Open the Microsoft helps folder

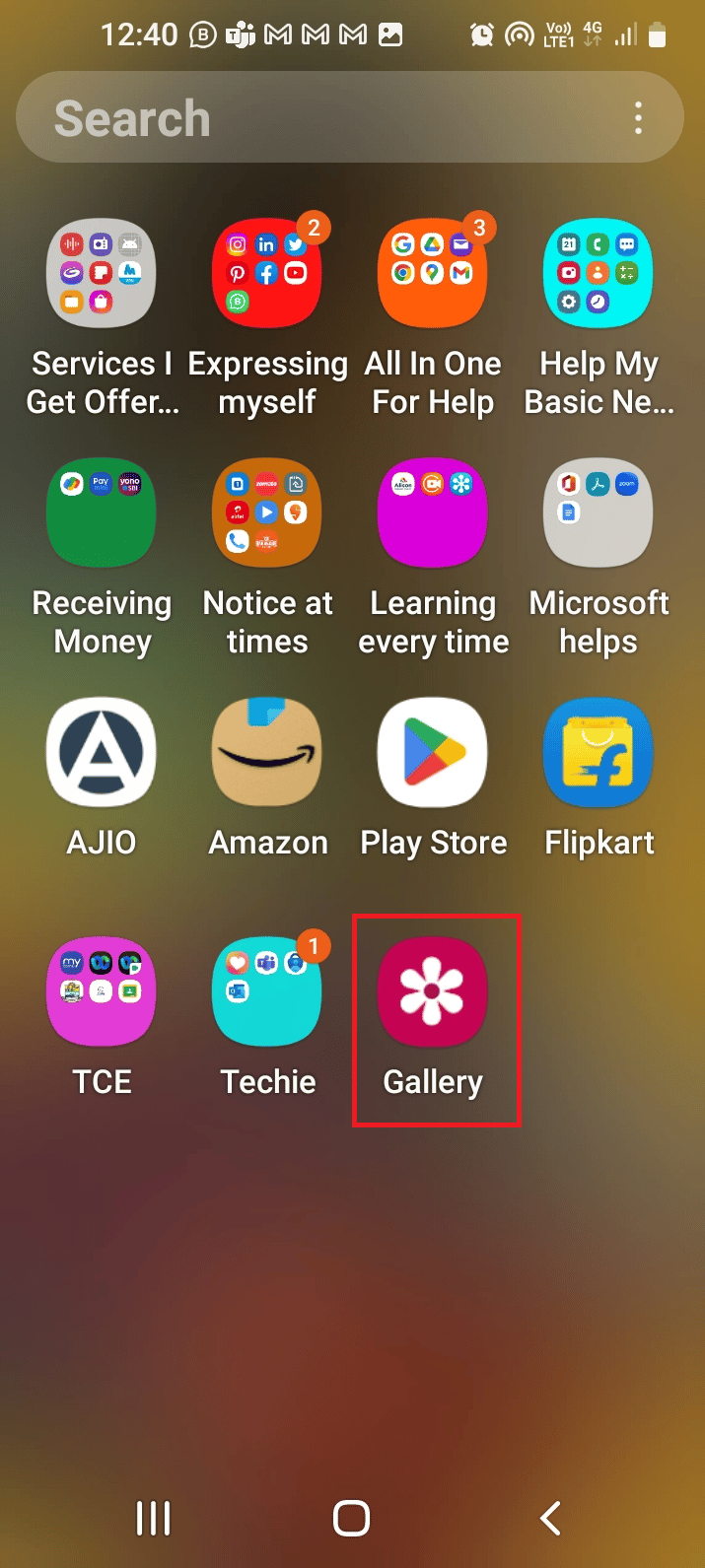(599, 512)
